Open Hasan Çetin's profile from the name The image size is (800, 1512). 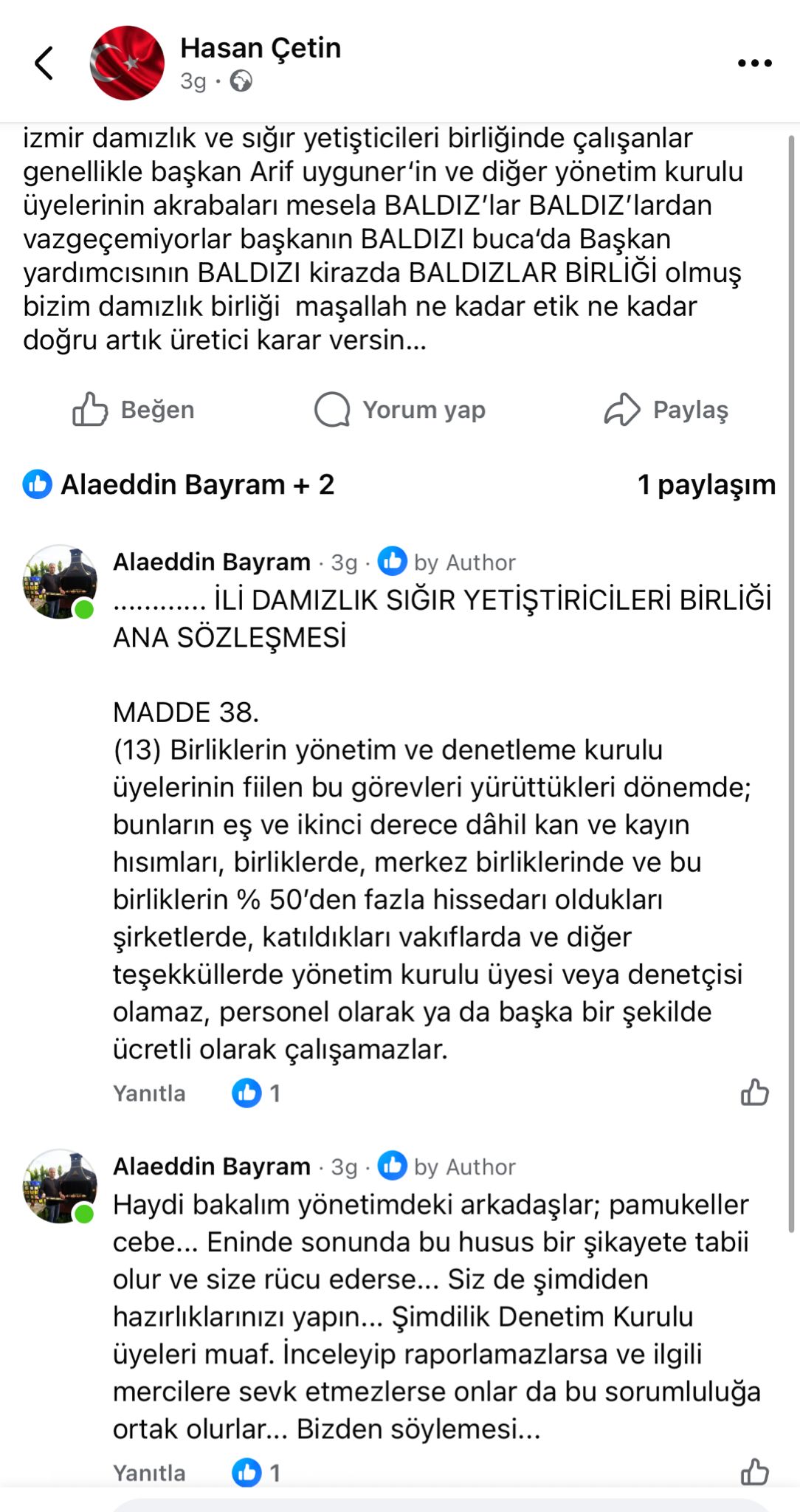(261, 48)
